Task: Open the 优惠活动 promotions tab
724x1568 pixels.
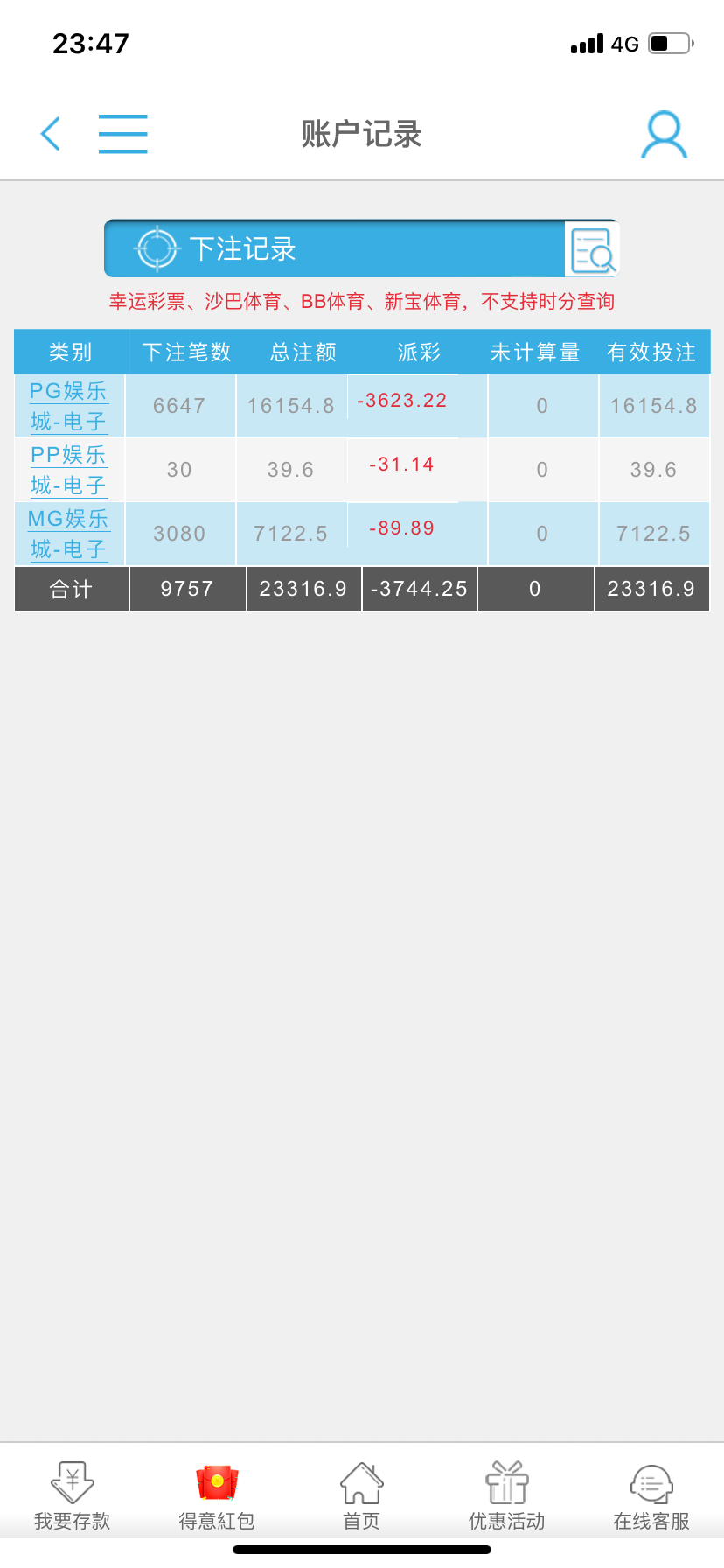Action: click(x=507, y=1496)
